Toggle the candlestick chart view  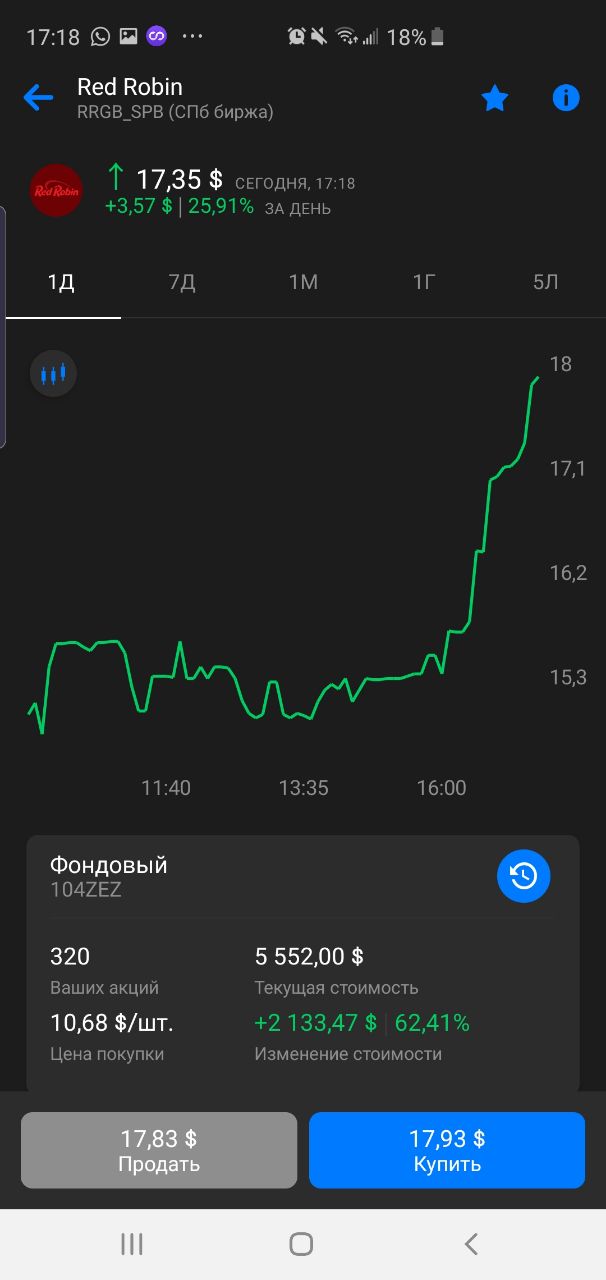click(53, 374)
